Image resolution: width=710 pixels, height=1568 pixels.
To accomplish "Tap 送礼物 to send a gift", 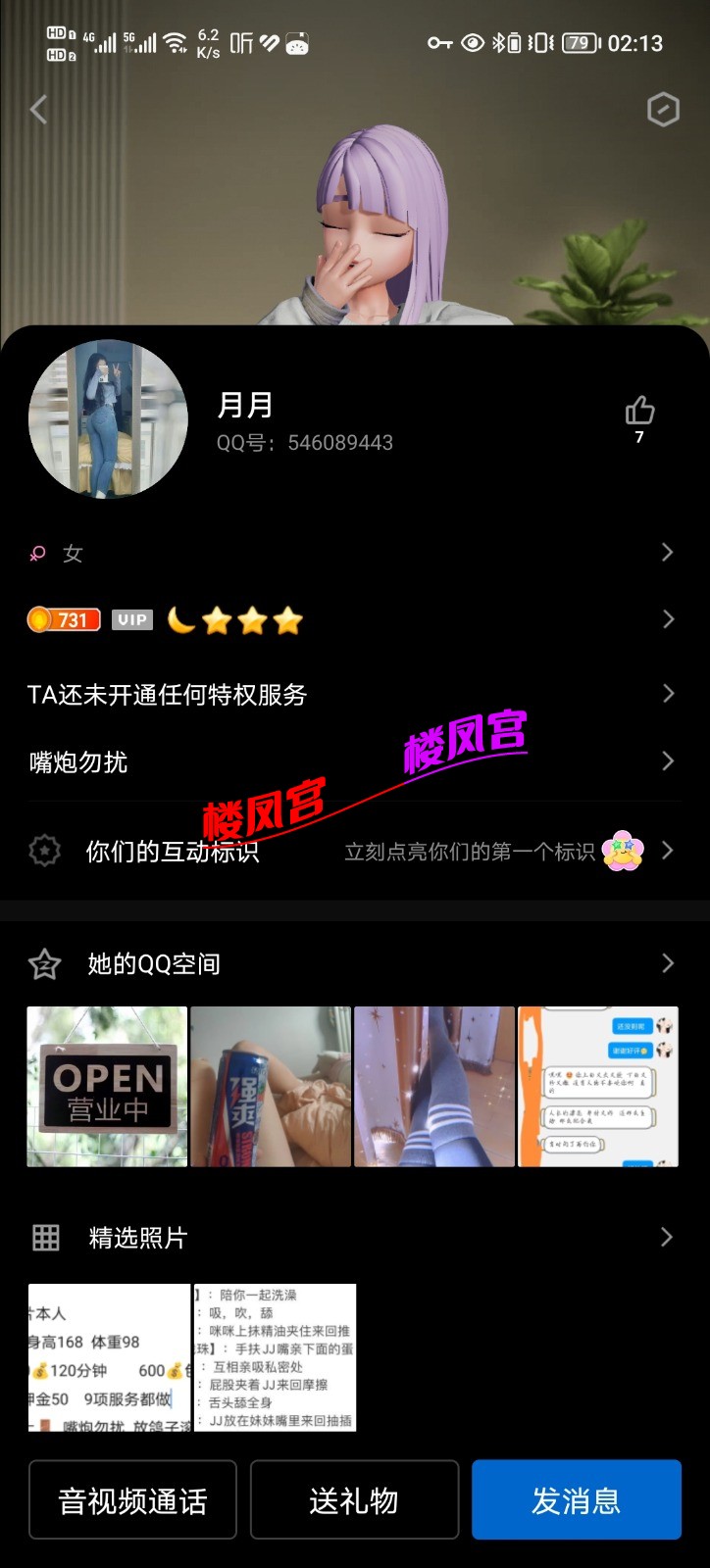I will coord(354,1499).
